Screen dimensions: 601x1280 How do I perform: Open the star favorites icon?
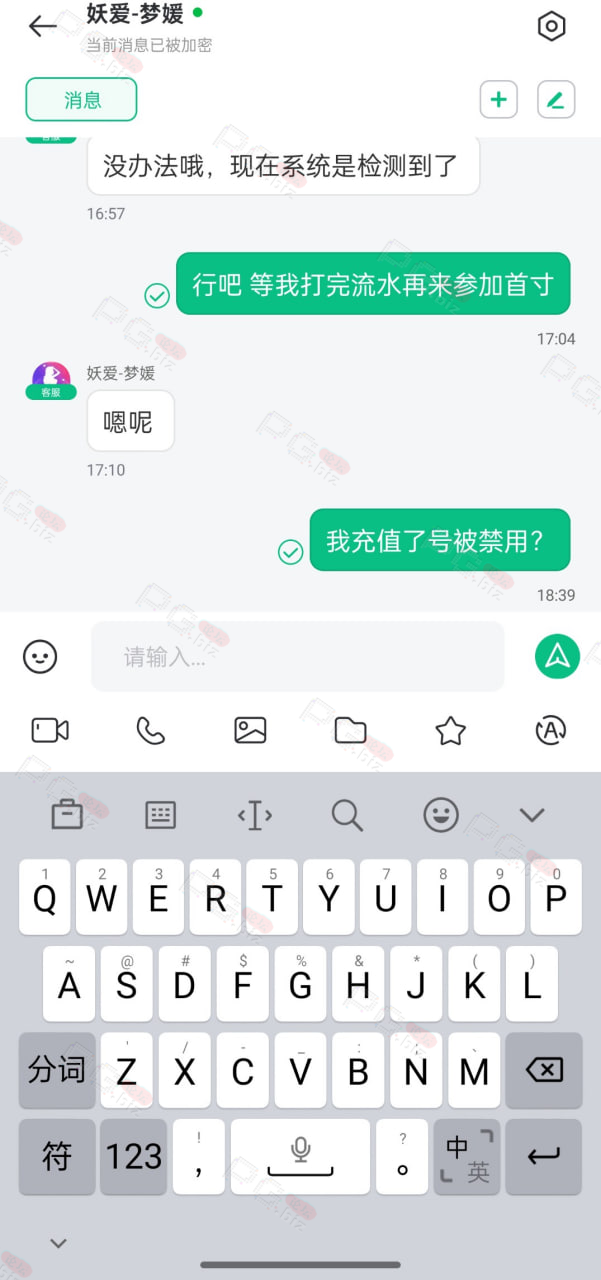(x=451, y=731)
